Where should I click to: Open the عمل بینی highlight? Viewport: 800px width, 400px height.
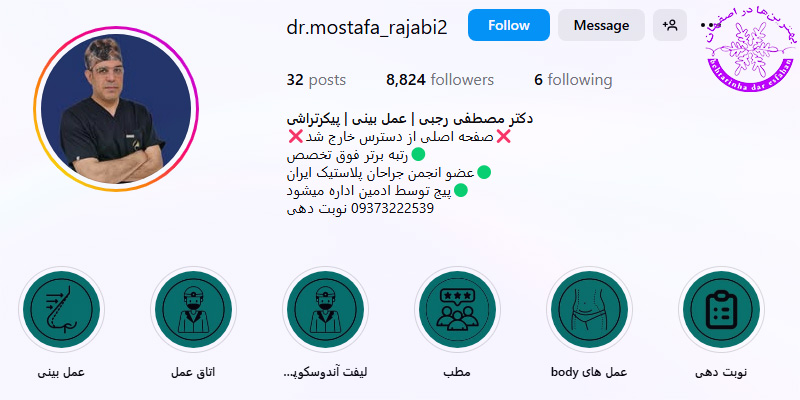click(62, 309)
